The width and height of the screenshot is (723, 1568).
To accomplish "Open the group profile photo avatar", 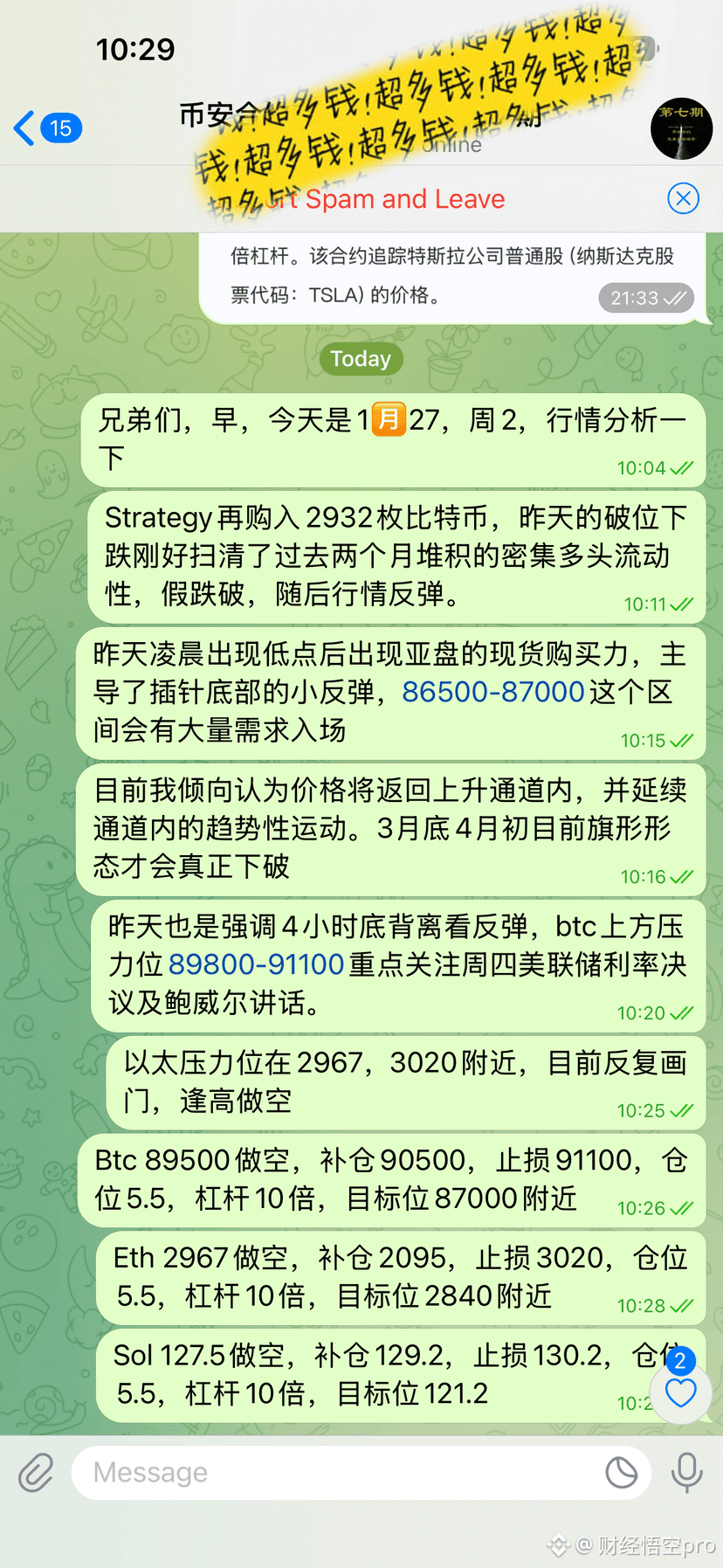I will [682, 128].
